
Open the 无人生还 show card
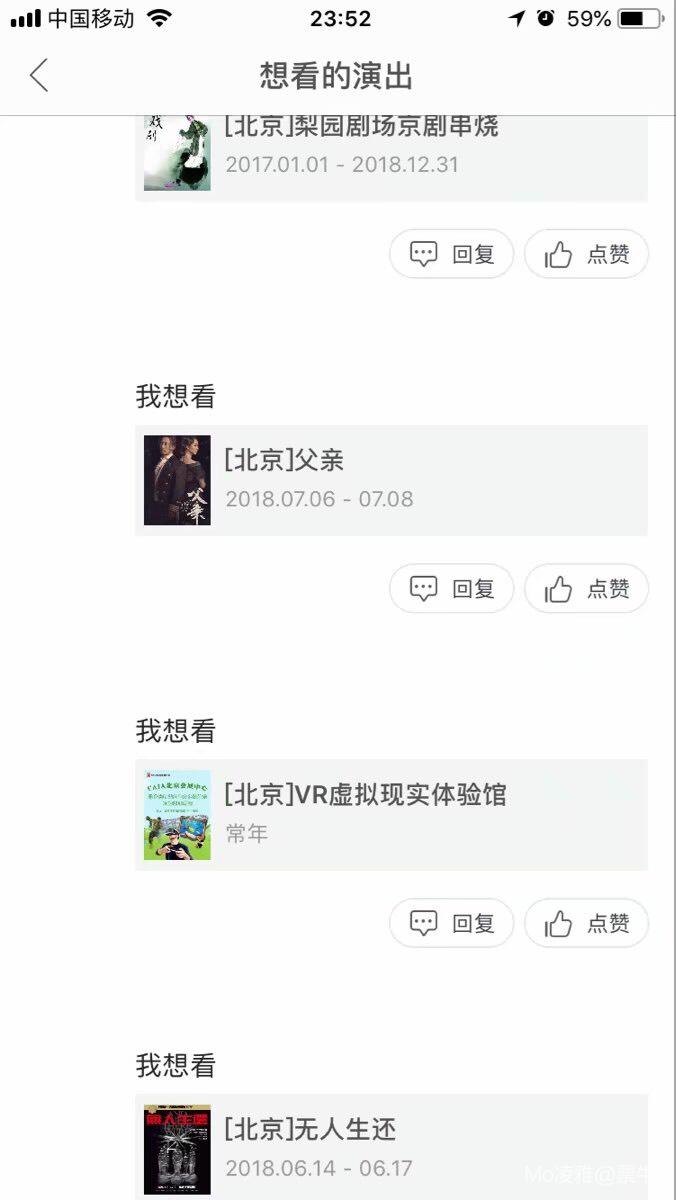(391, 1147)
